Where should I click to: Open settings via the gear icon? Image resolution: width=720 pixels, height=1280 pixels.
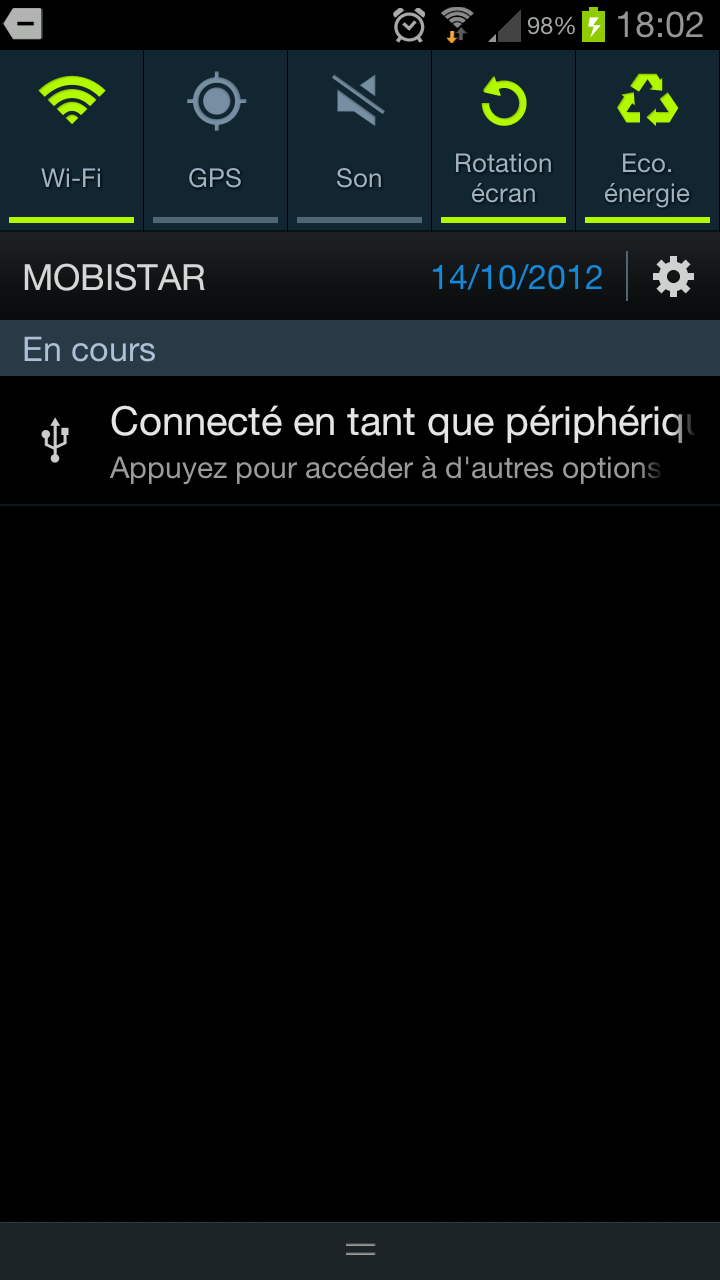[x=673, y=277]
